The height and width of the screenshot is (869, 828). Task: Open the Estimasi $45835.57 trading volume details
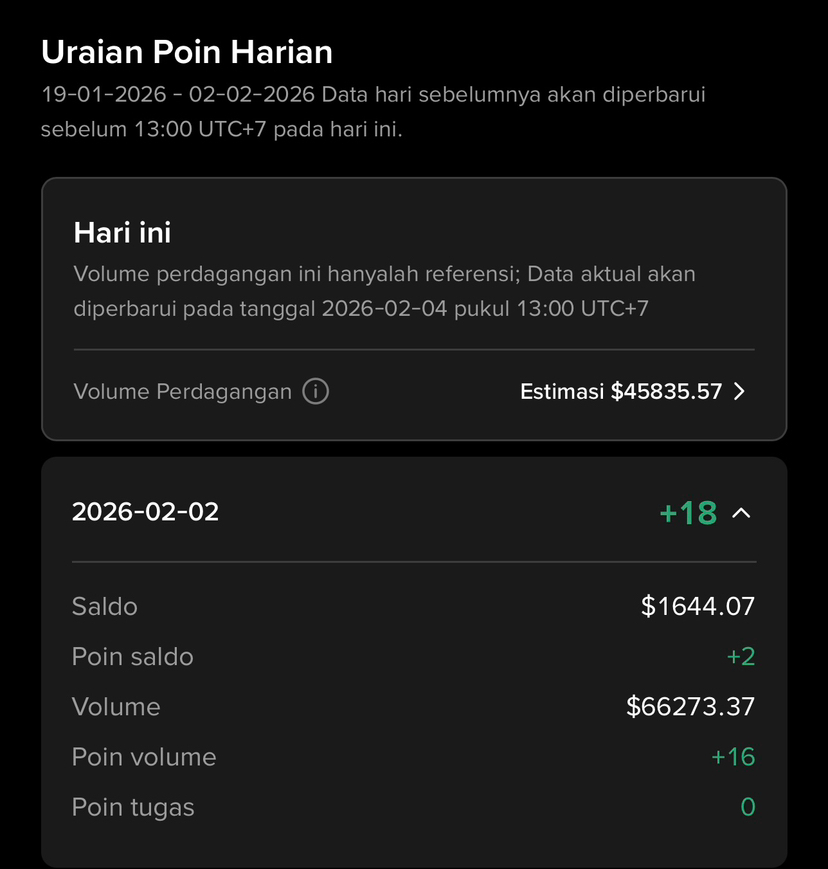point(634,391)
